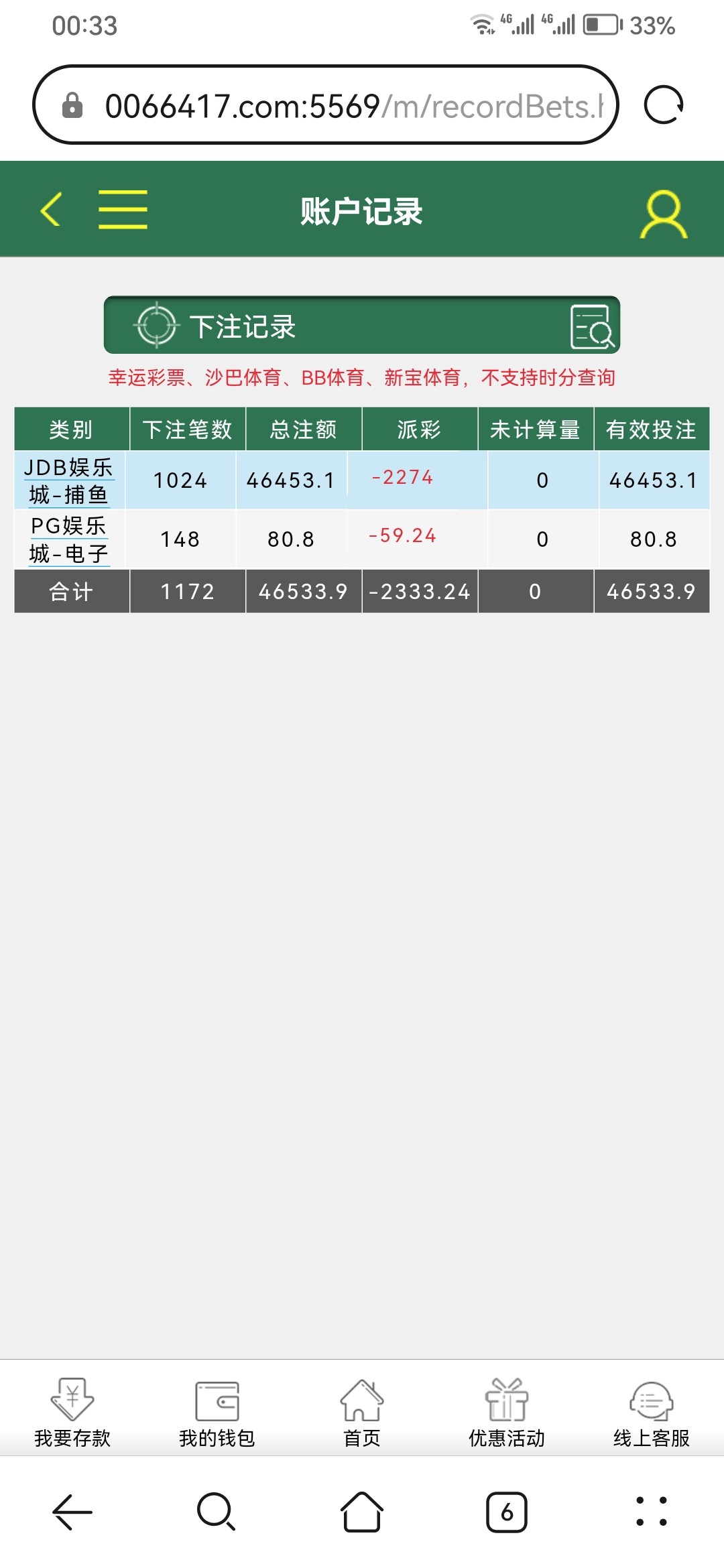This screenshot has height=1568, width=724.
Task: Tap the system home button
Action: pos(362,1513)
